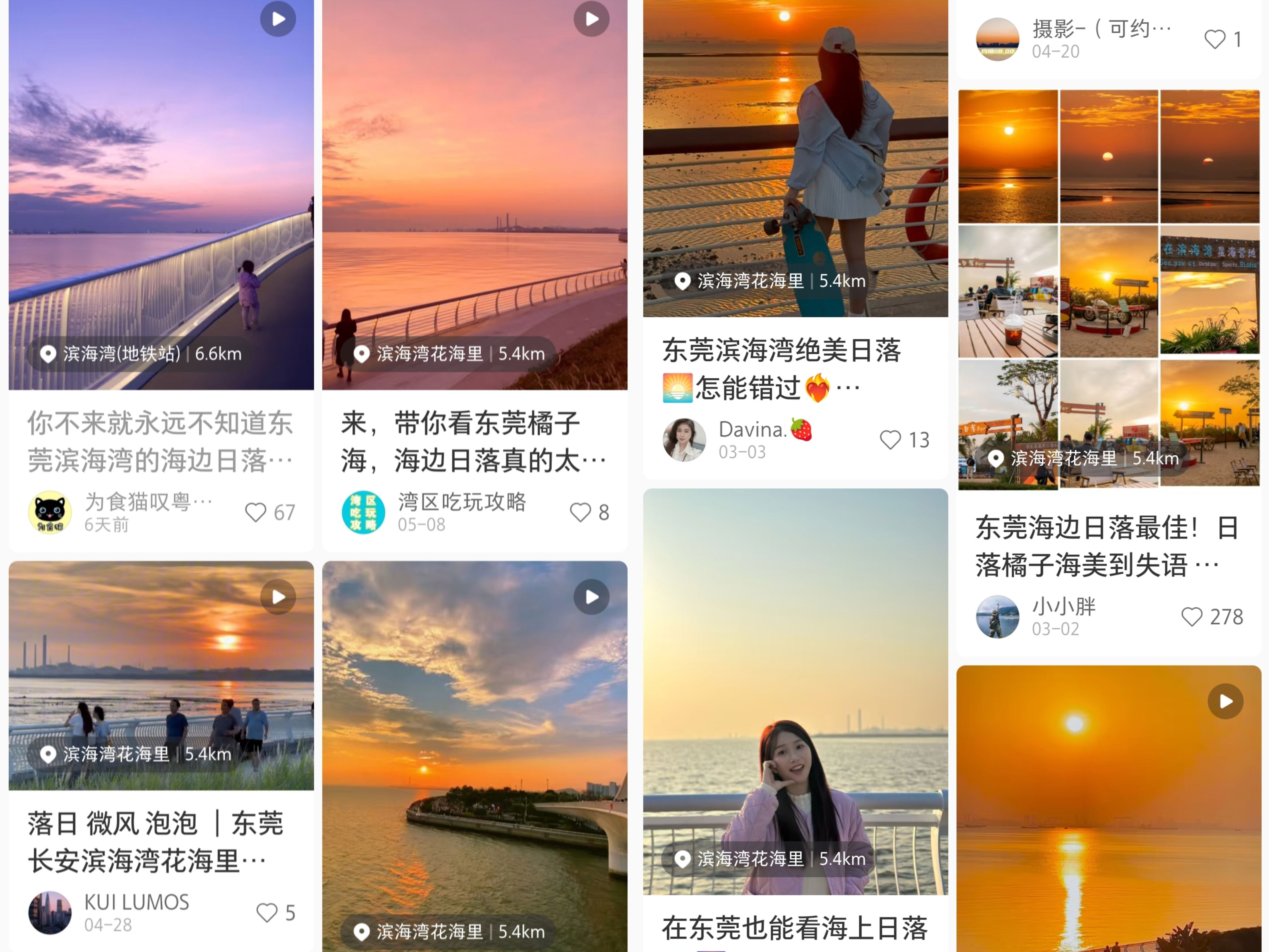This screenshot has height=952, width=1269.
Task: Open 湾区吃玩攻略's profile avatar
Action: 363,512
